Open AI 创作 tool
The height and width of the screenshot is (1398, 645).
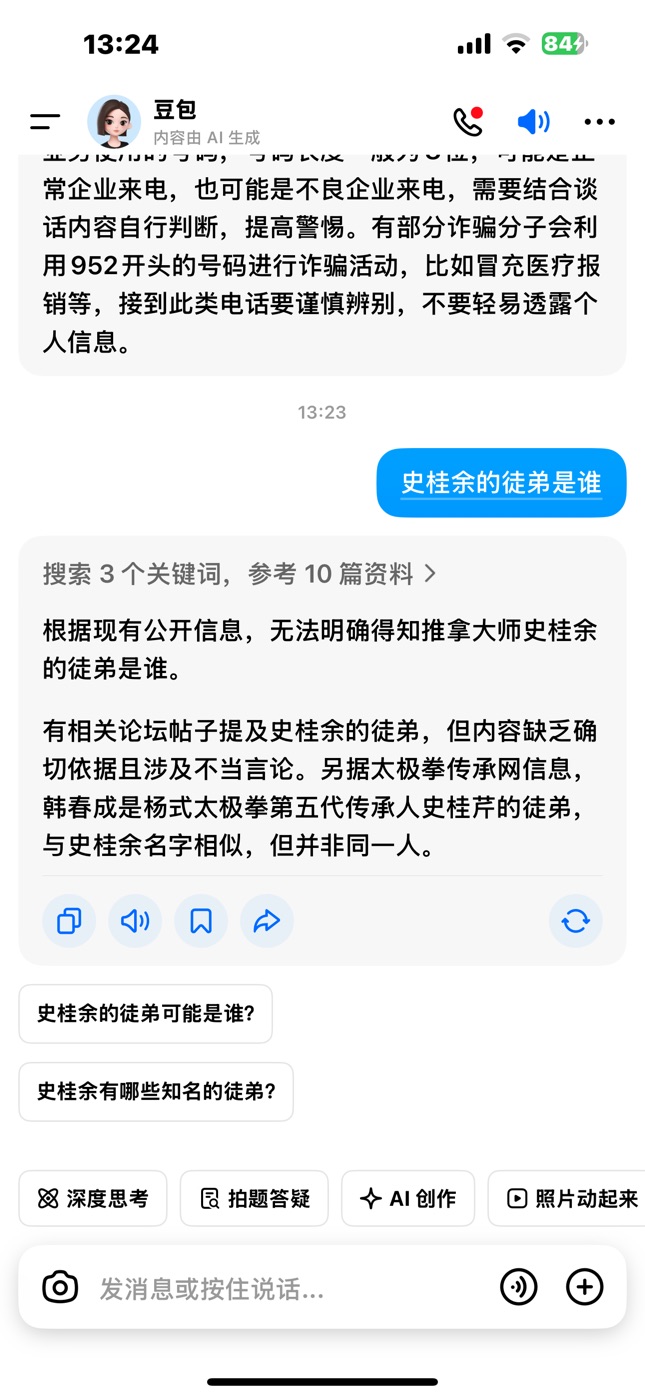tap(407, 1198)
